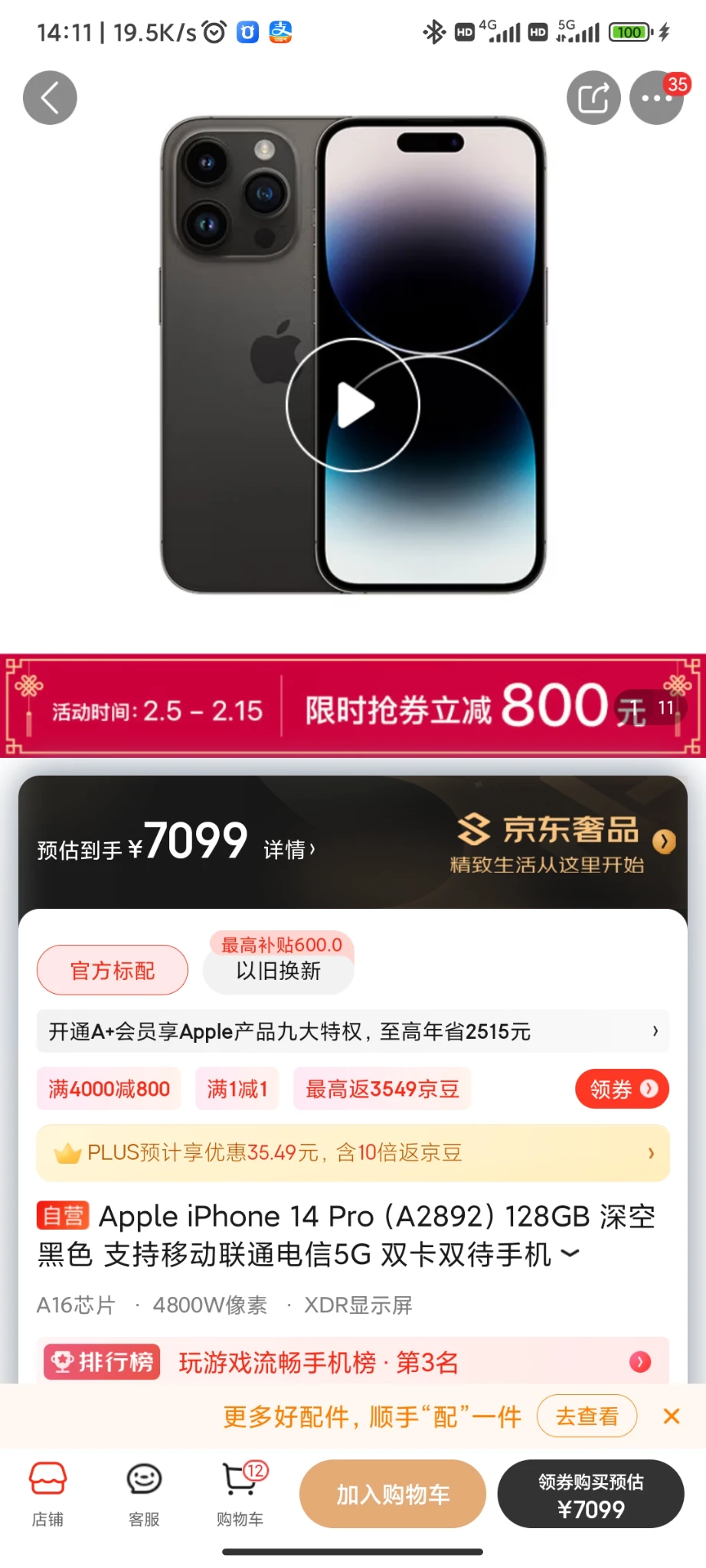Viewport: 706px width, 1568px height.
Task: Dismiss the accessories suggestion bar
Action: [x=672, y=1416]
